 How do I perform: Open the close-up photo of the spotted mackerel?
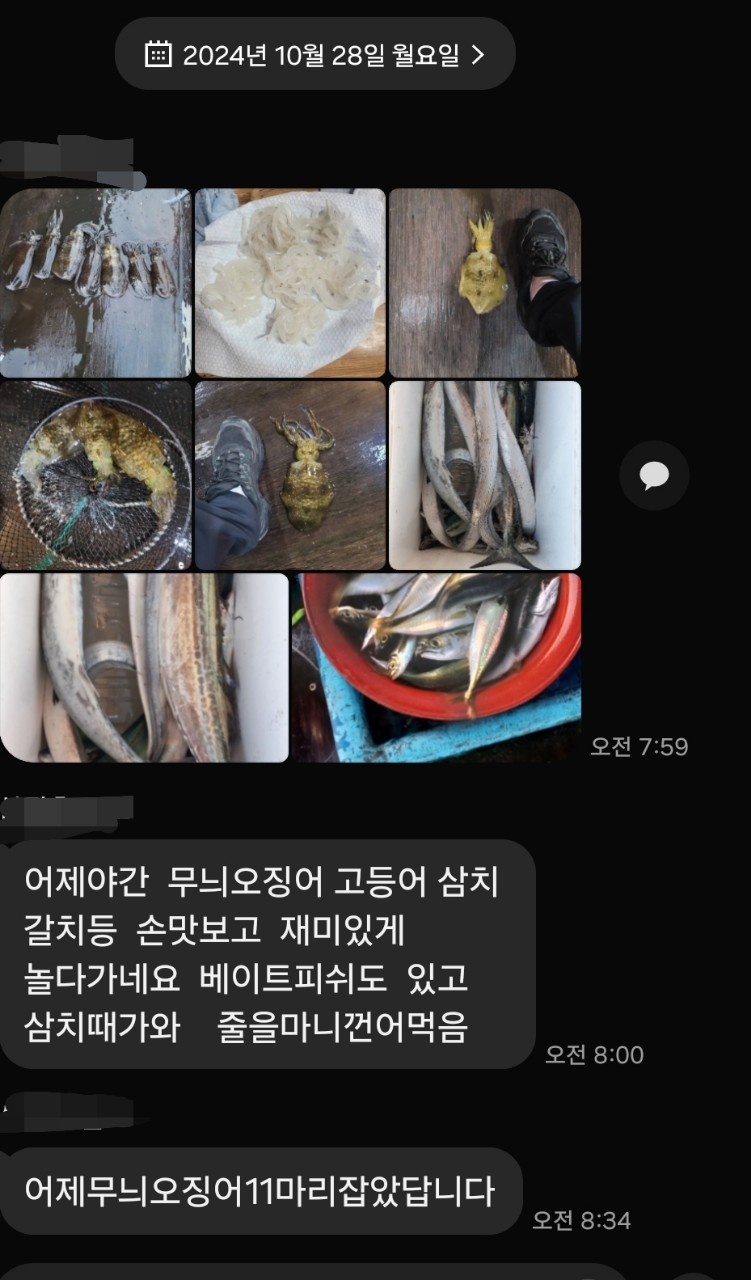tap(144, 668)
